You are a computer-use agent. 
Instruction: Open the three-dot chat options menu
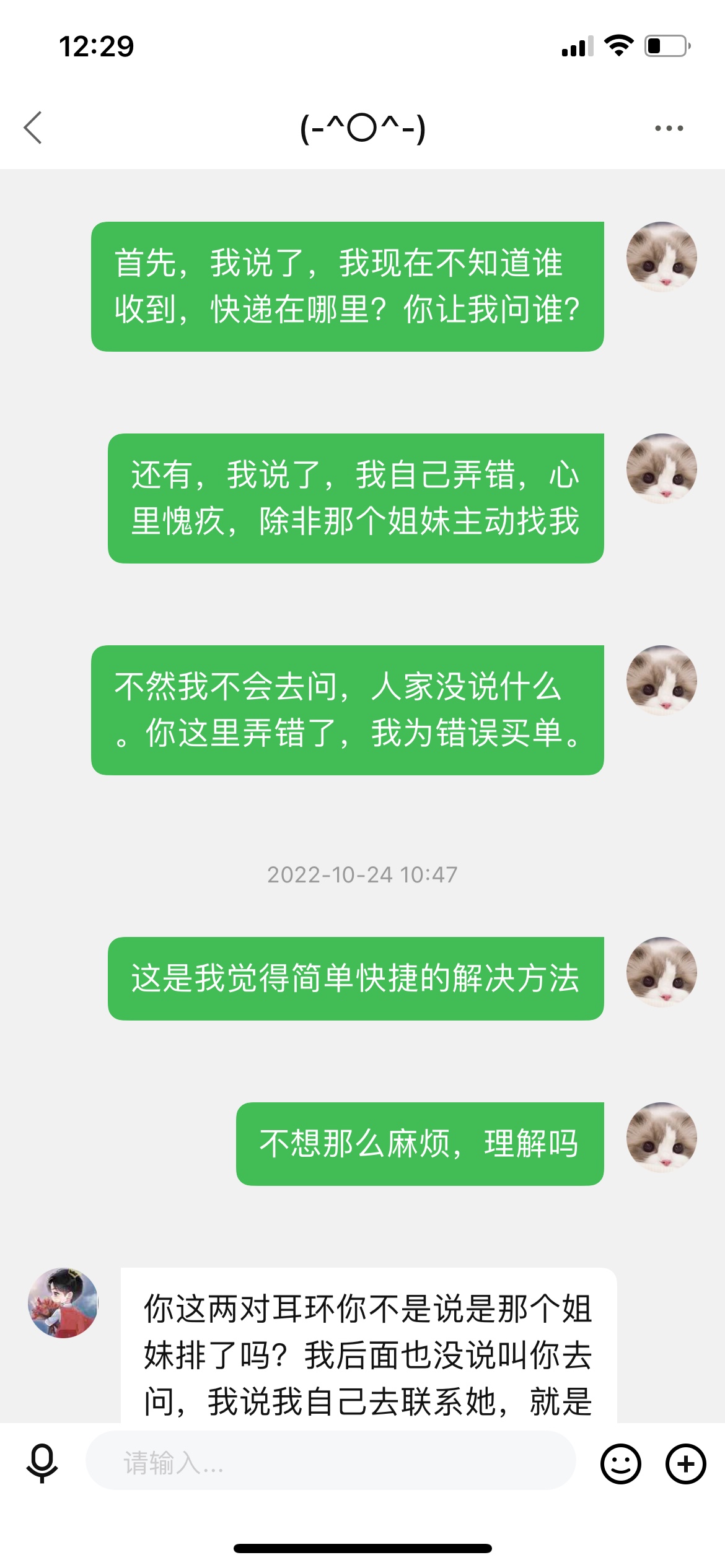669,128
